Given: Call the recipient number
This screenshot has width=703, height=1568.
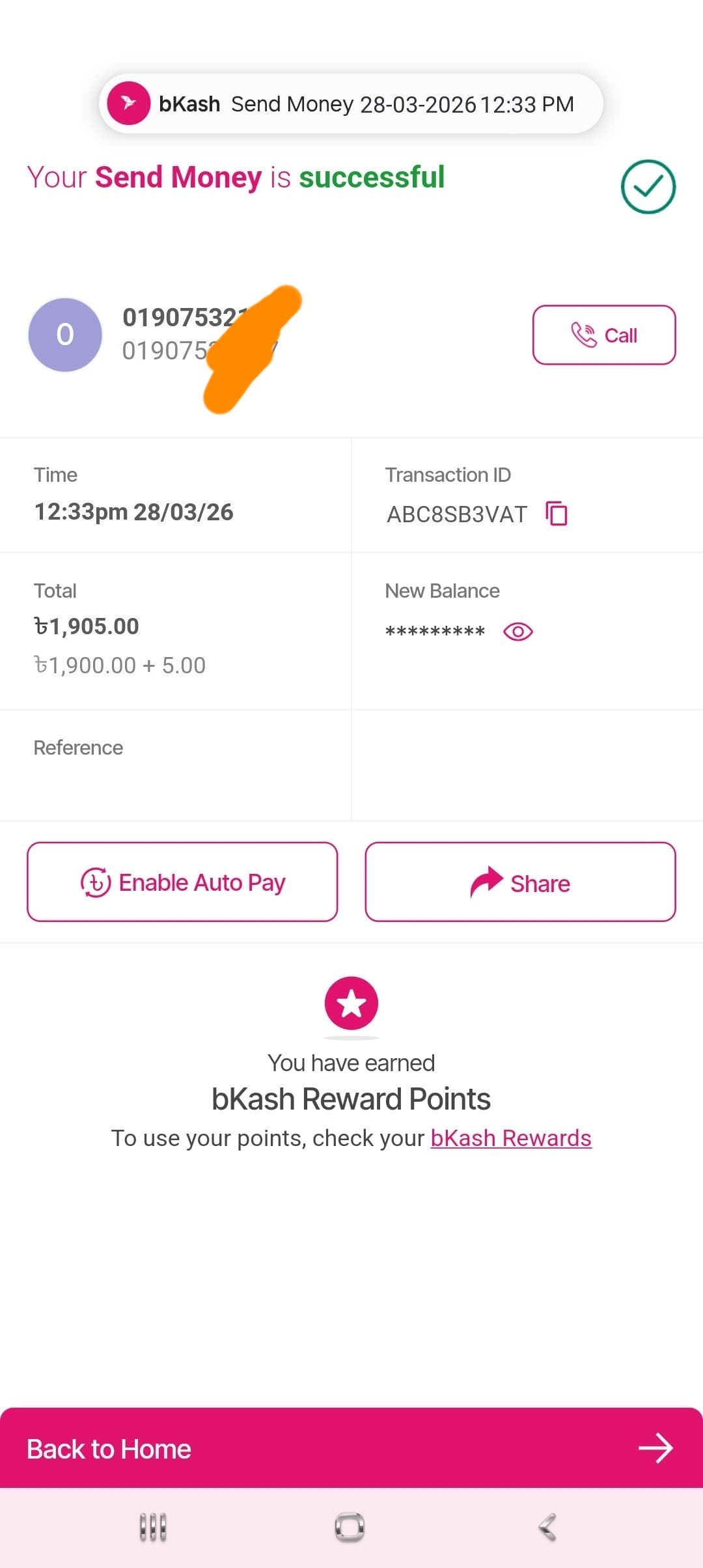Looking at the screenshot, I should 603,335.
